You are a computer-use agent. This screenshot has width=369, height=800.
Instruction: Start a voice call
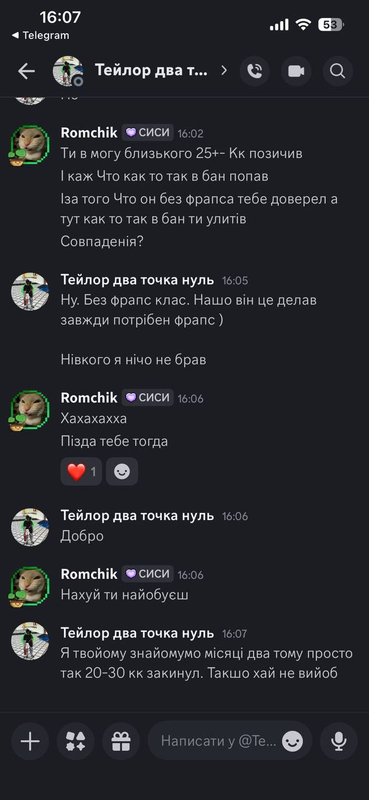[x=255, y=71]
